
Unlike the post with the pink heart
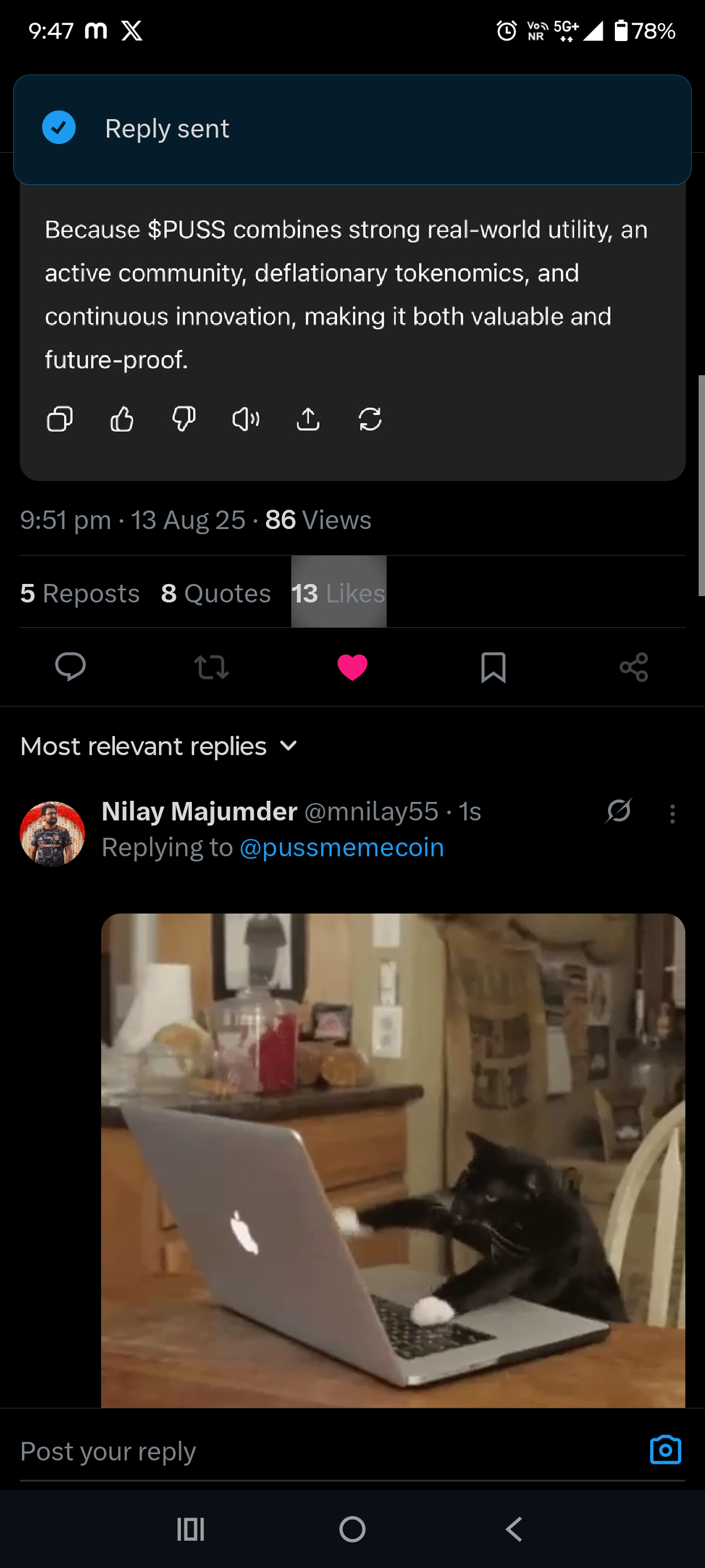352,667
